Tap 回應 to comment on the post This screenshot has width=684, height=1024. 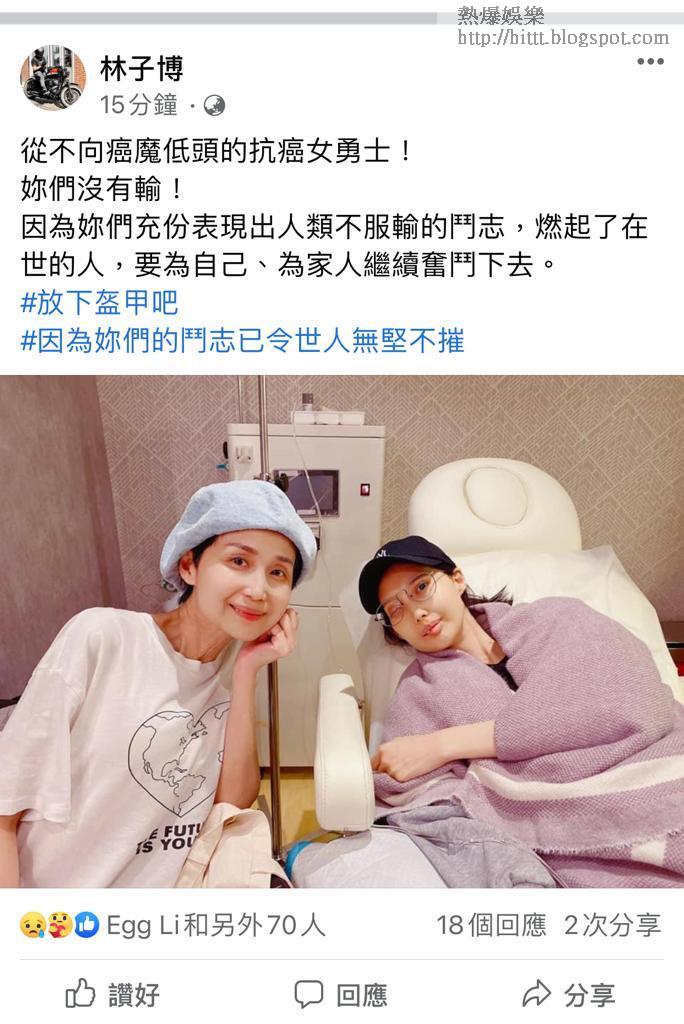tap(340, 995)
